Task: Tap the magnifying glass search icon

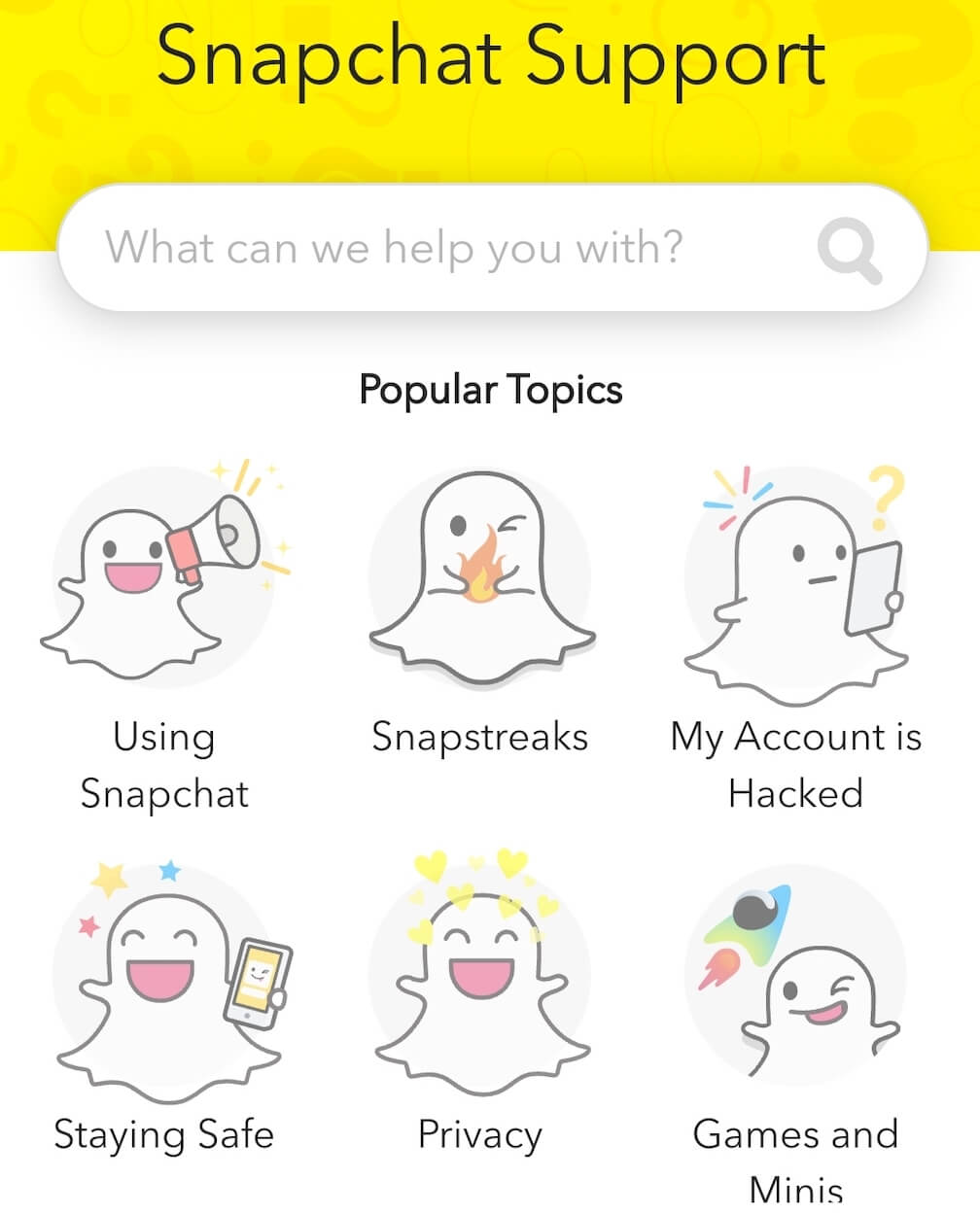Action: pos(849,250)
